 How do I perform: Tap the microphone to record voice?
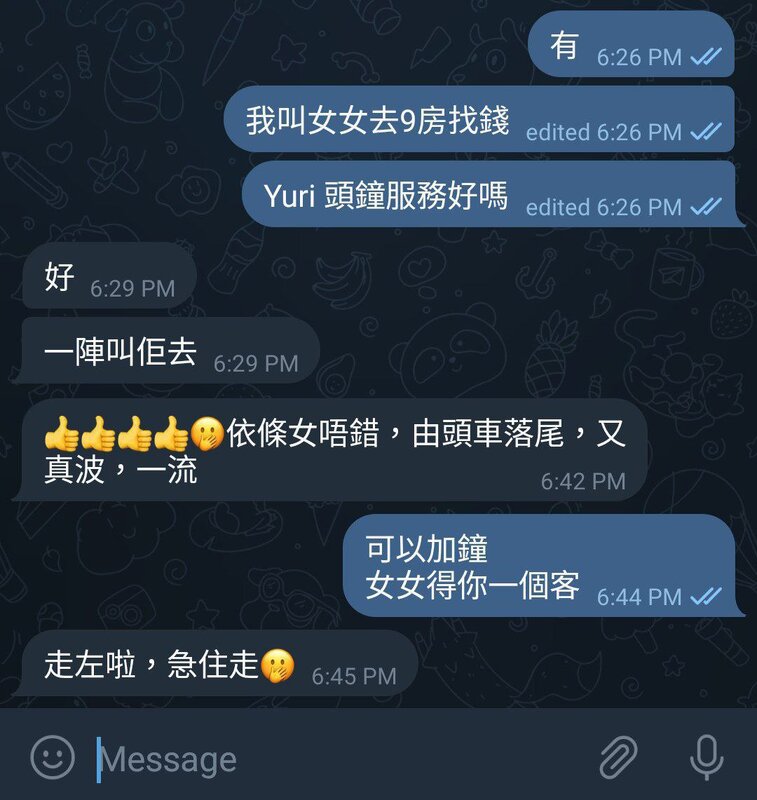coord(706,758)
